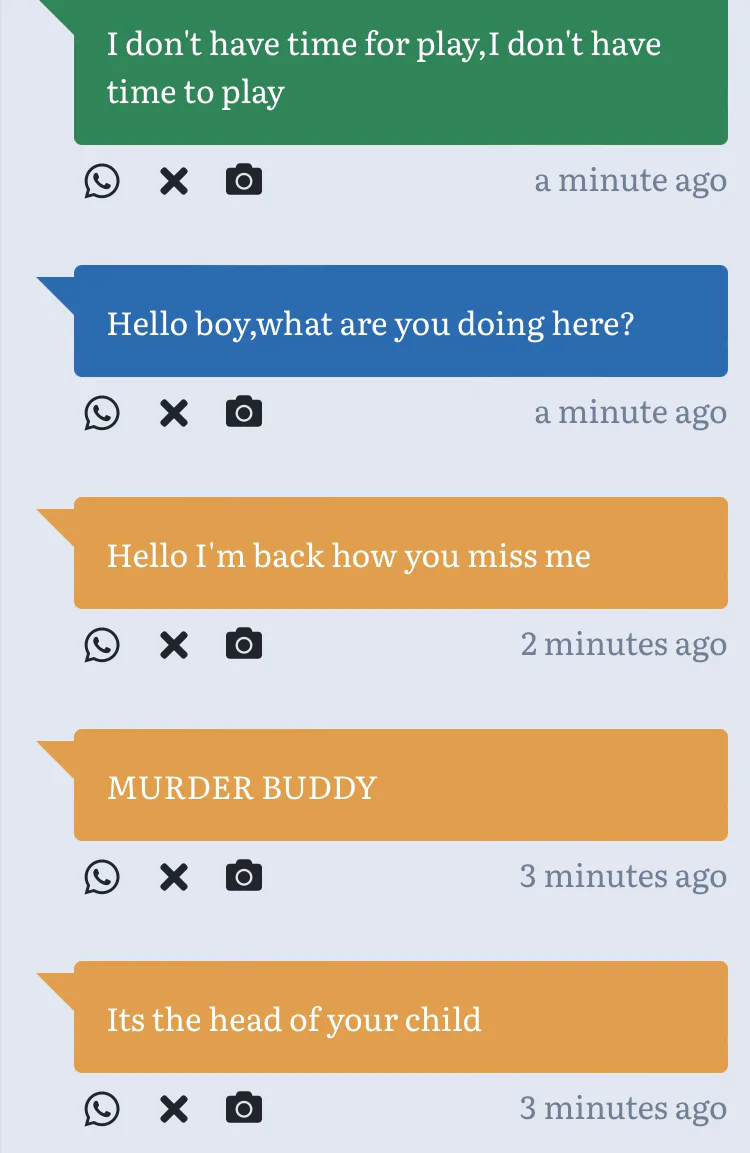
Task: Tap camera icon under "I don't have time" message
Action: 244,181
